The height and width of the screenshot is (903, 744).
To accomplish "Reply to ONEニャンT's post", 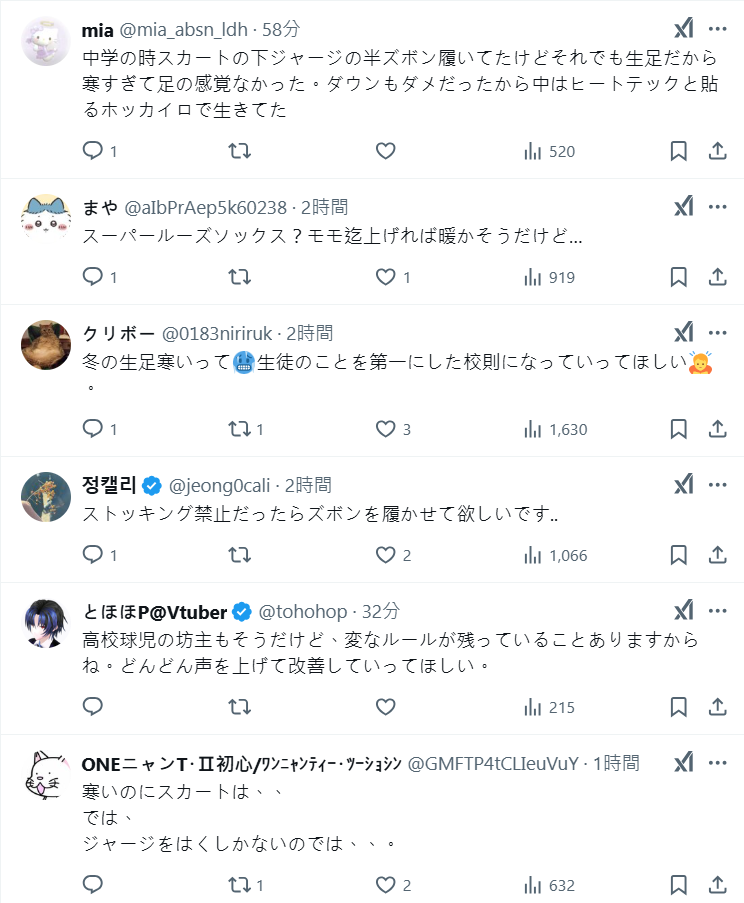I will point(93,885).
